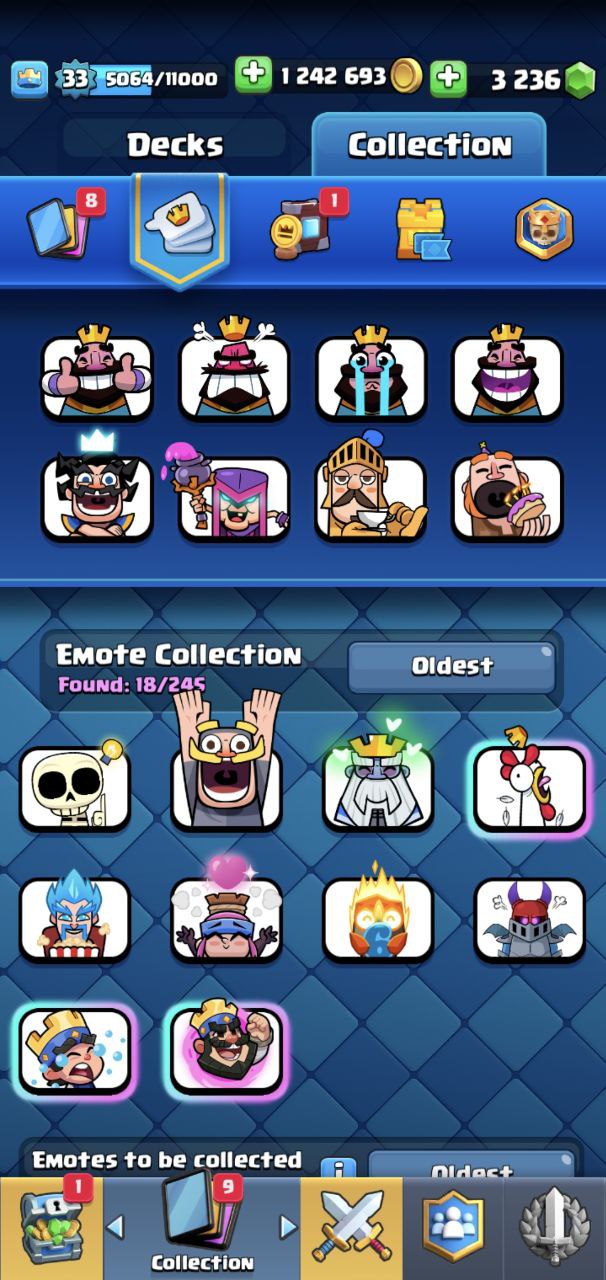Switch to the Decks tab

tap(175, 144)
